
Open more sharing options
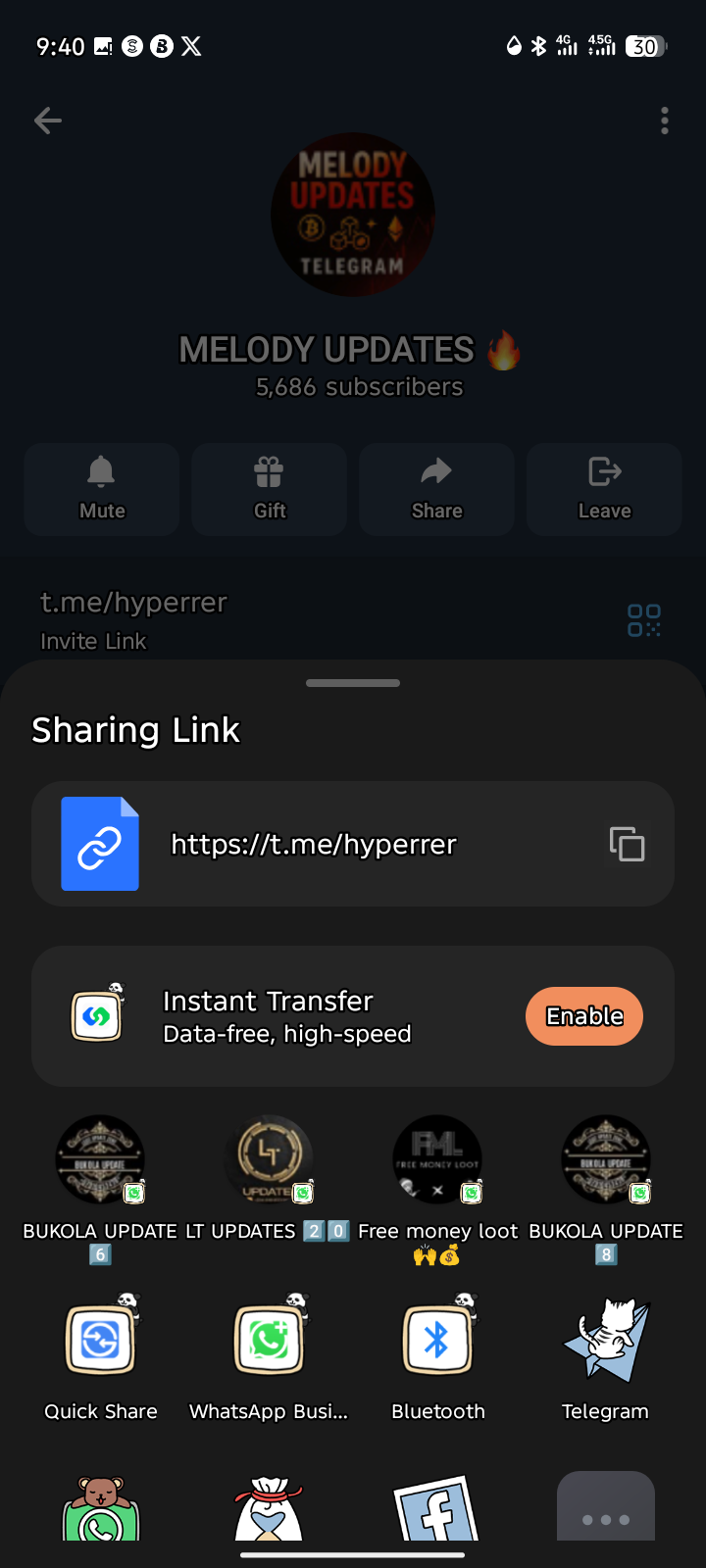[606, 1511]
